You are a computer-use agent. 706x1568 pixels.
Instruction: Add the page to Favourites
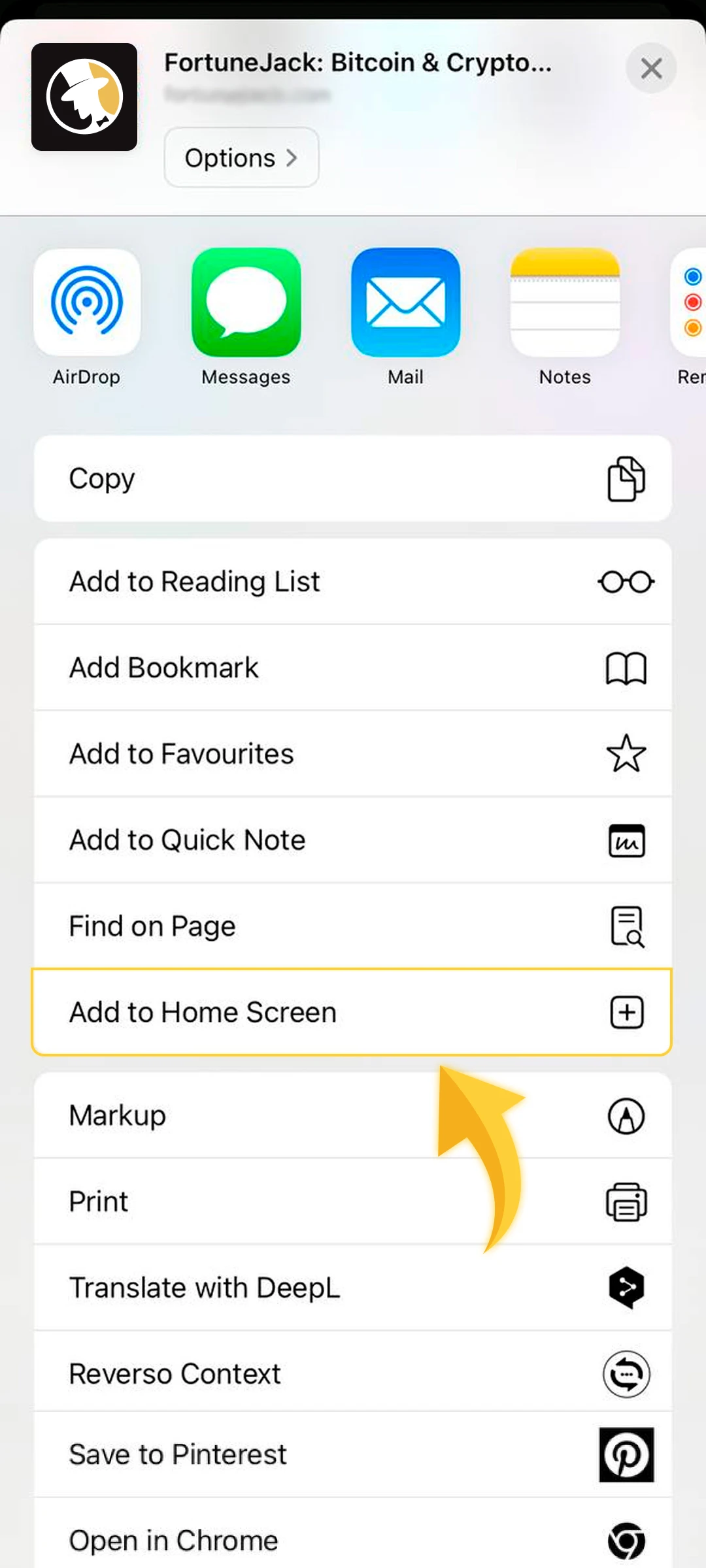[x=353, y=753]
